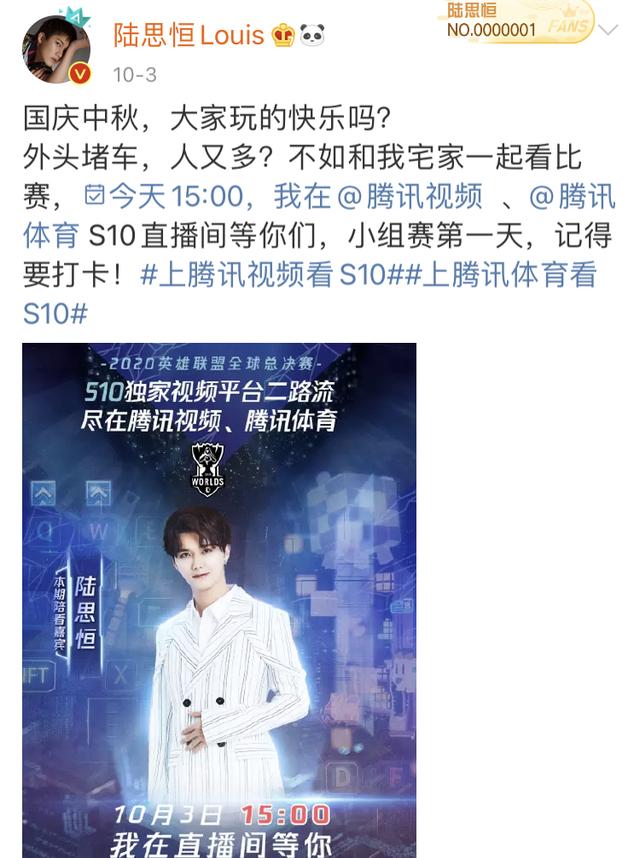Open 陆思恒 Louis profile avatar
Screen dimensions: 640x858
pyautogui.click(x=56, y=49)
